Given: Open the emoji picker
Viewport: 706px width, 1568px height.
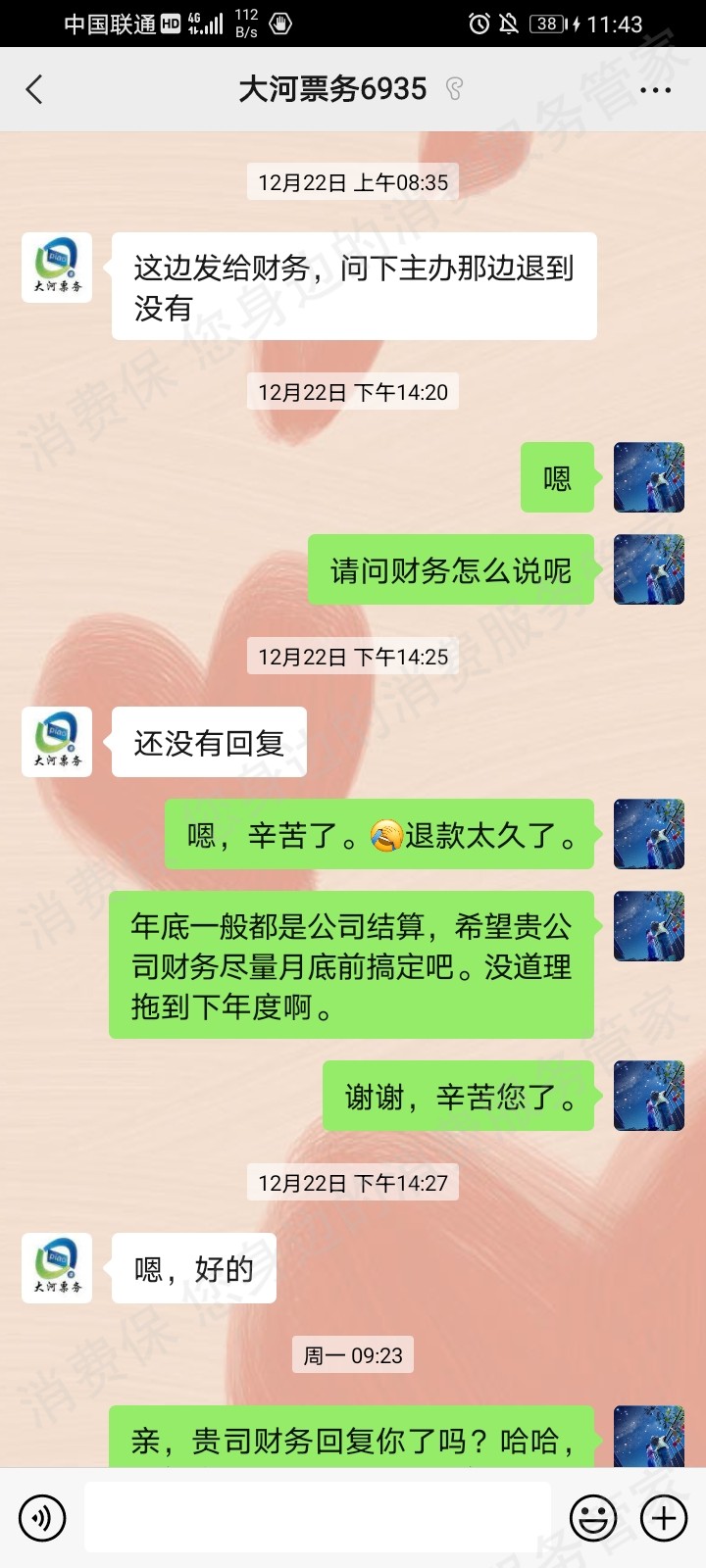Looking at the screenshot, I should (593, 1518).
